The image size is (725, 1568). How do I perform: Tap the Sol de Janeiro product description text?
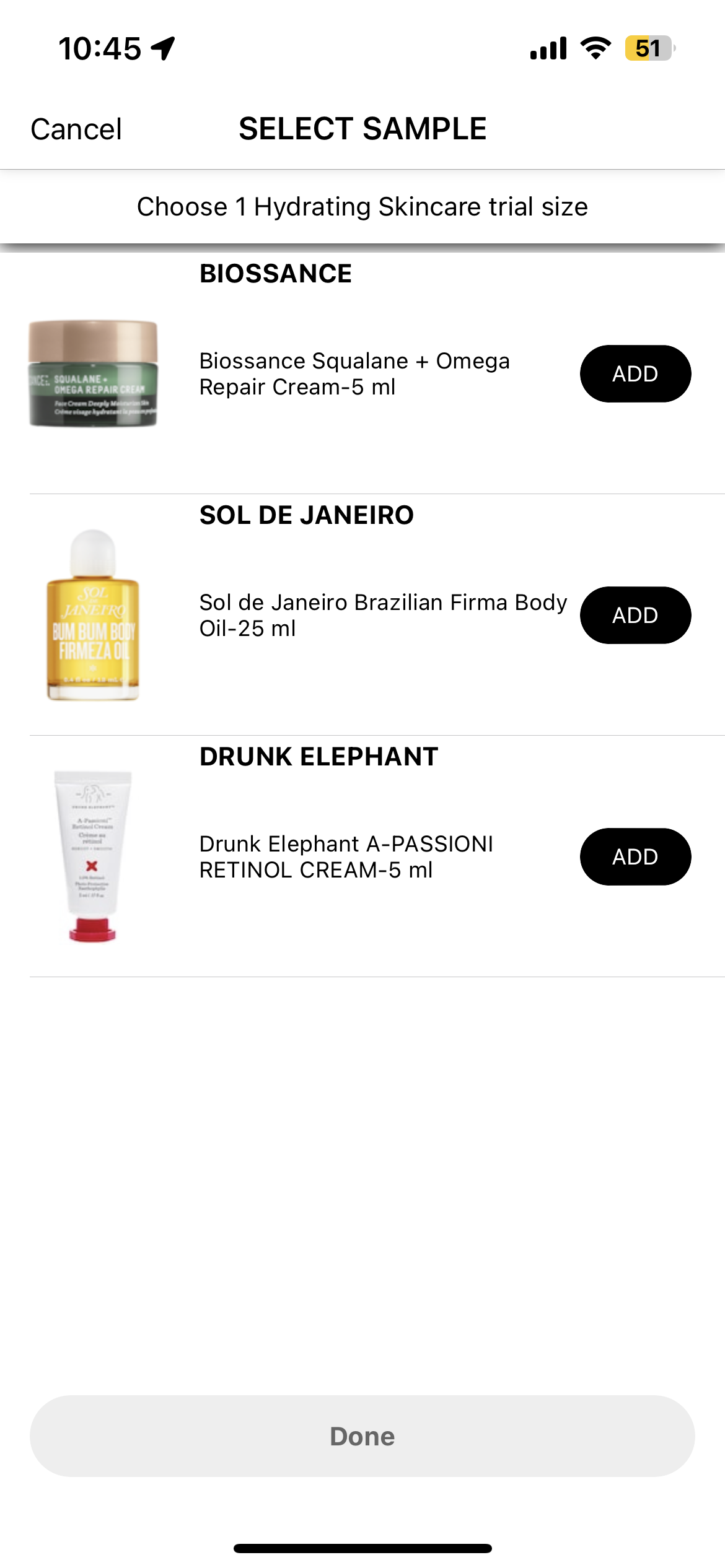pyautogui.click(x=384, y=615)
